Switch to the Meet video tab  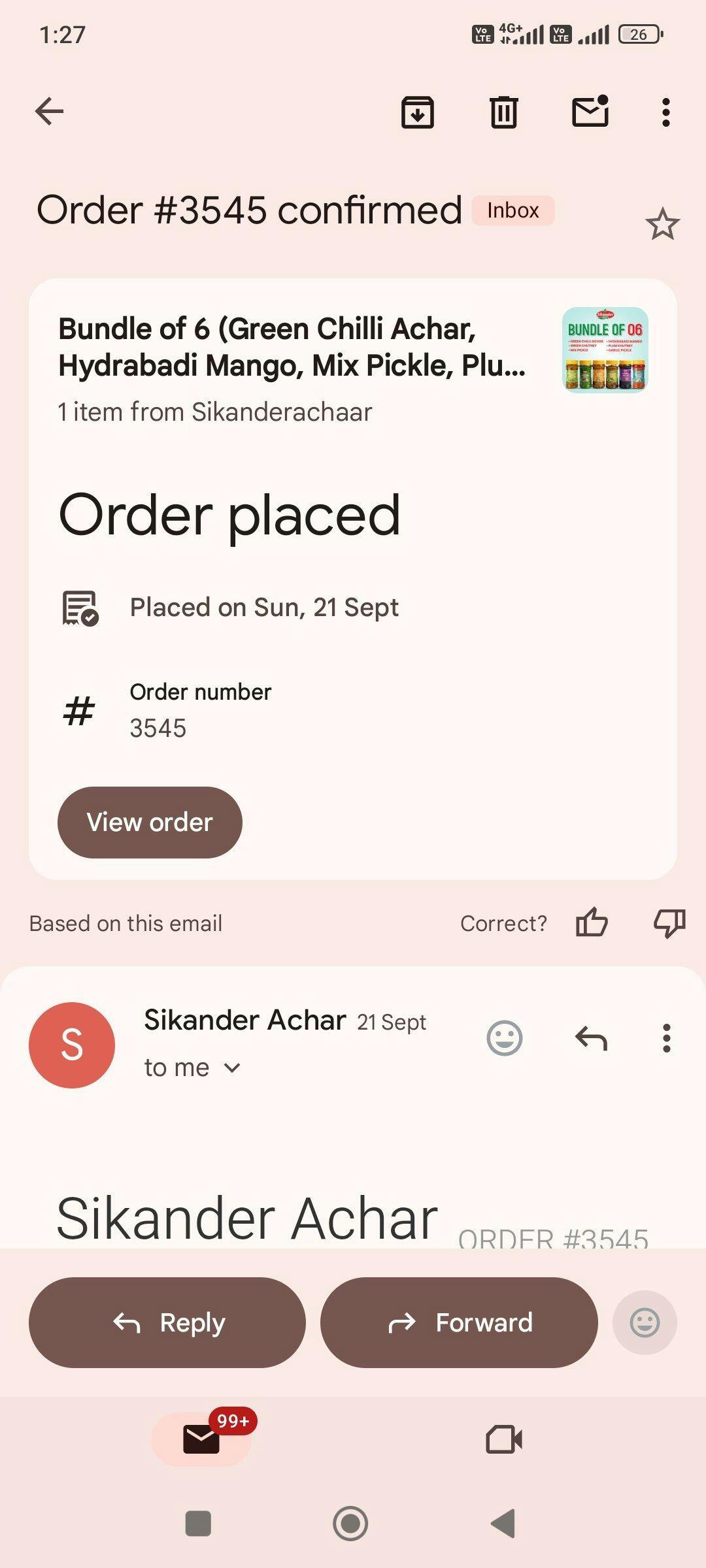pos(504,1439)
